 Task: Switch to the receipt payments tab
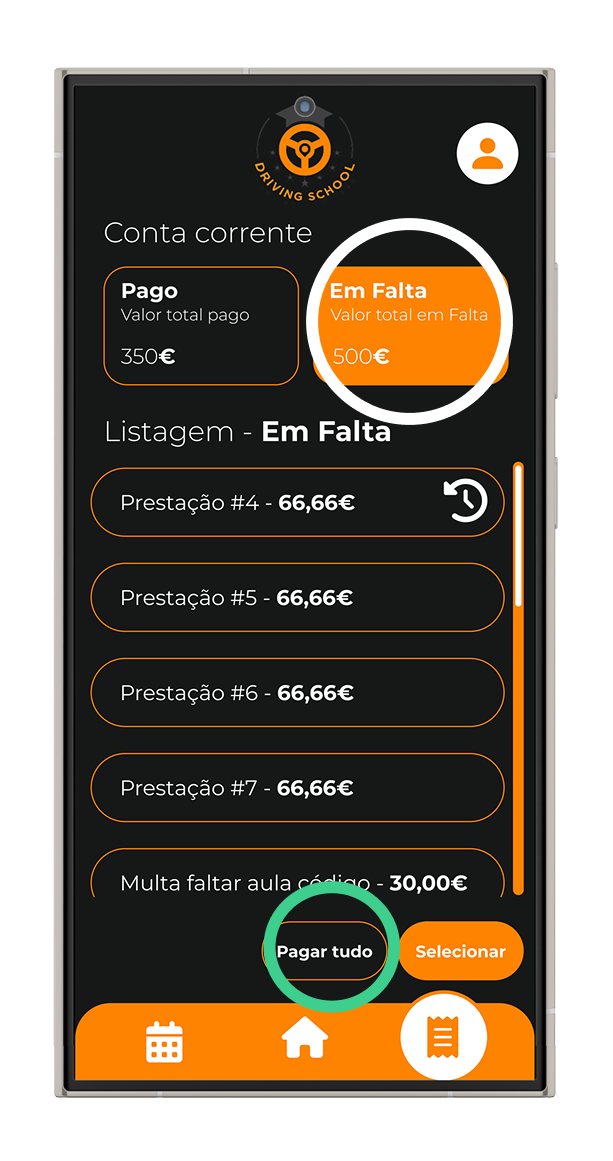[x=443, y=1038]
